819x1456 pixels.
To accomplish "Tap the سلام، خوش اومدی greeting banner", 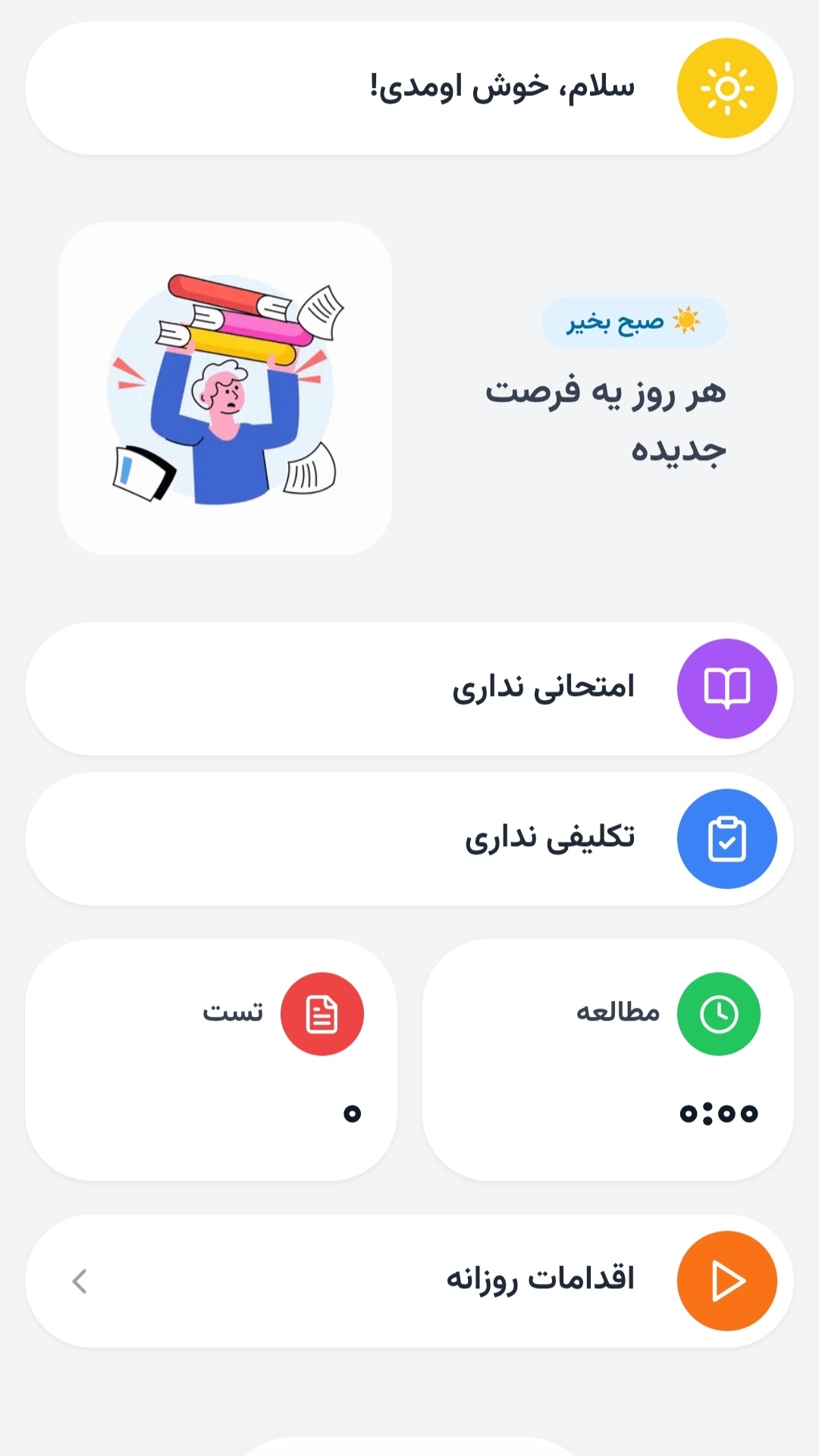I will coord(409,87).
